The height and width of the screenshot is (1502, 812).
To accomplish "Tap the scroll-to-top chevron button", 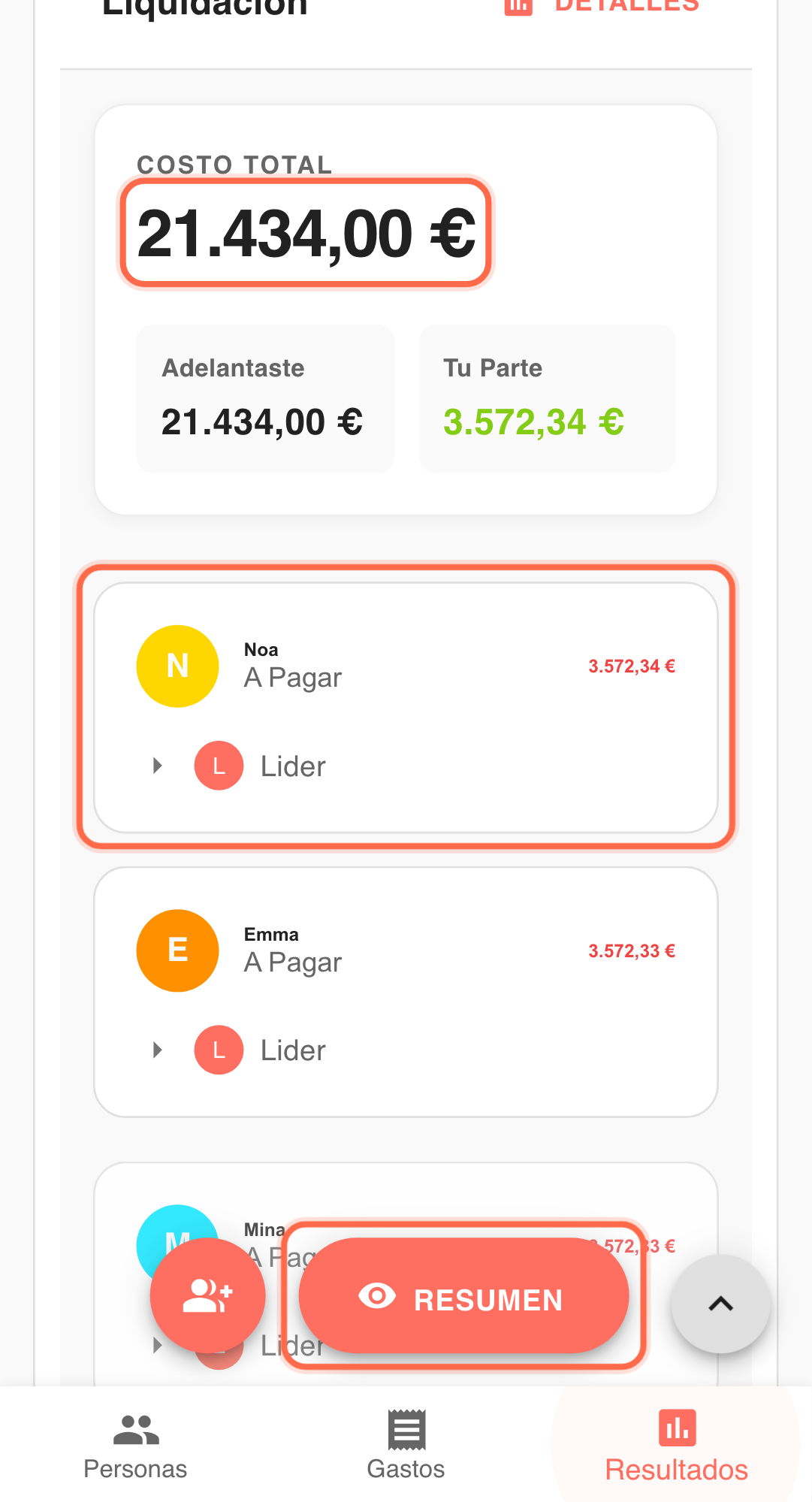I will [x=720, y=1303].
